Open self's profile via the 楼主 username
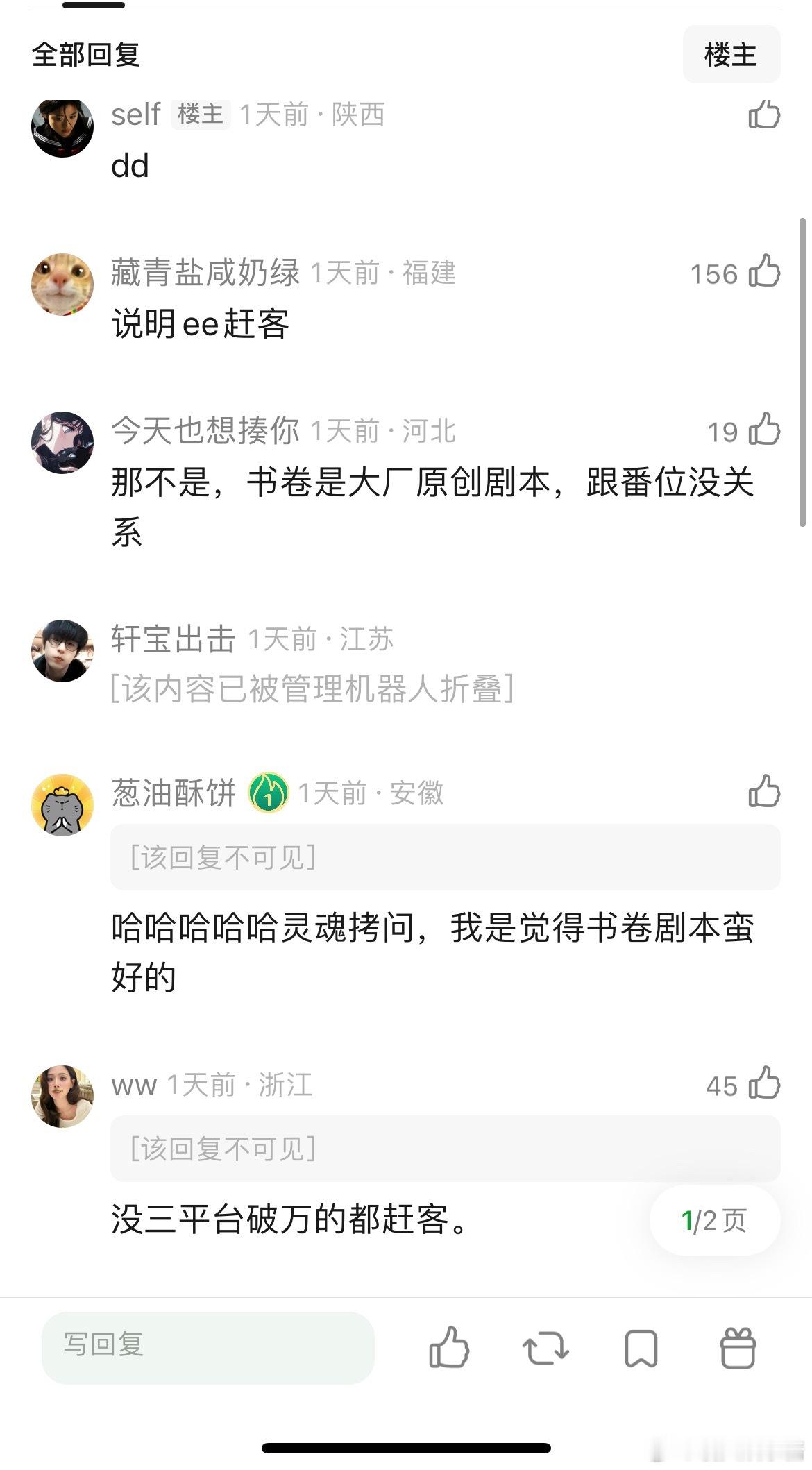Screen dimensions: 812x1470 tap(136, 114)
